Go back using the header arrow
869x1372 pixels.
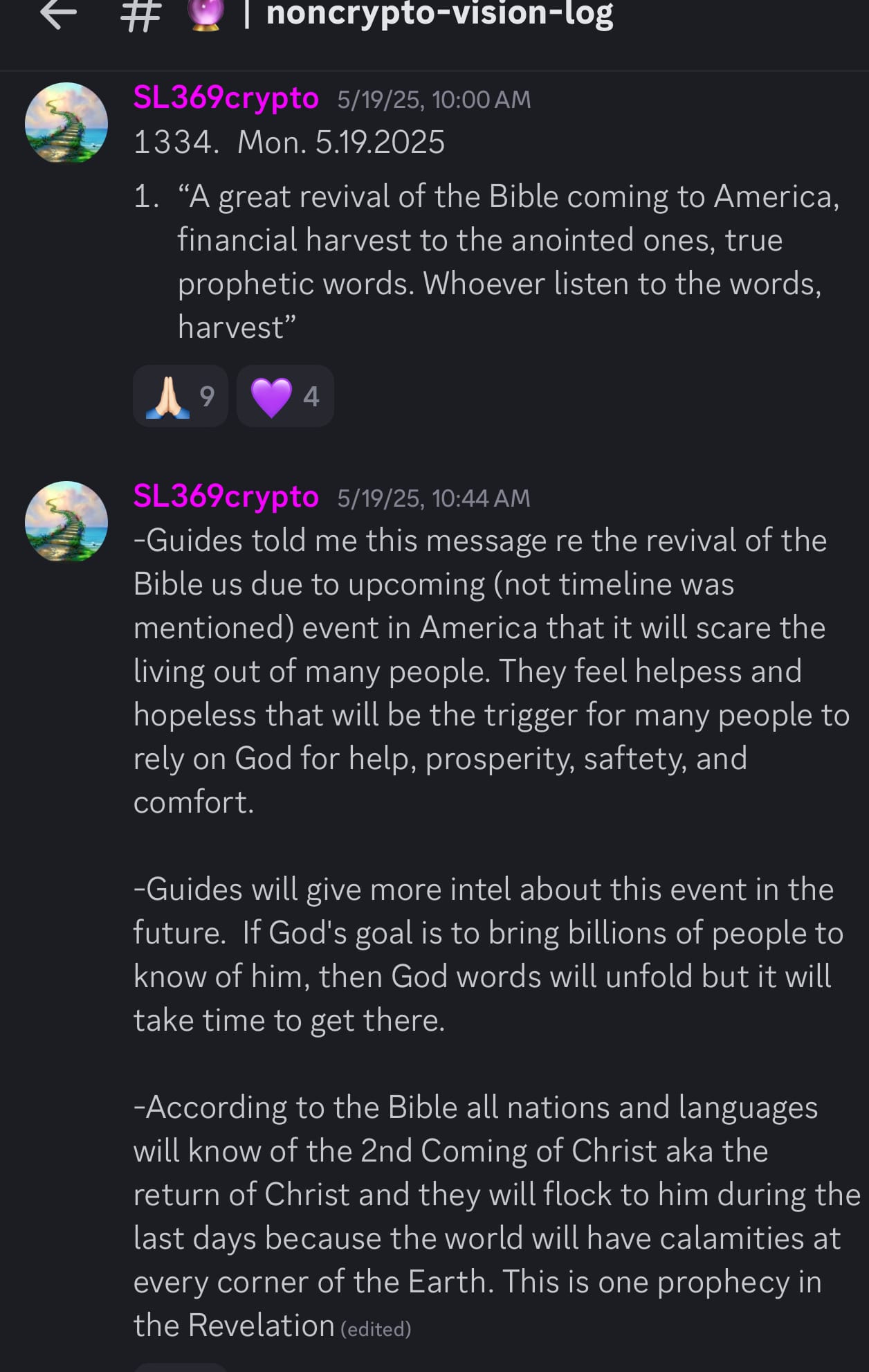pos(58,14)
